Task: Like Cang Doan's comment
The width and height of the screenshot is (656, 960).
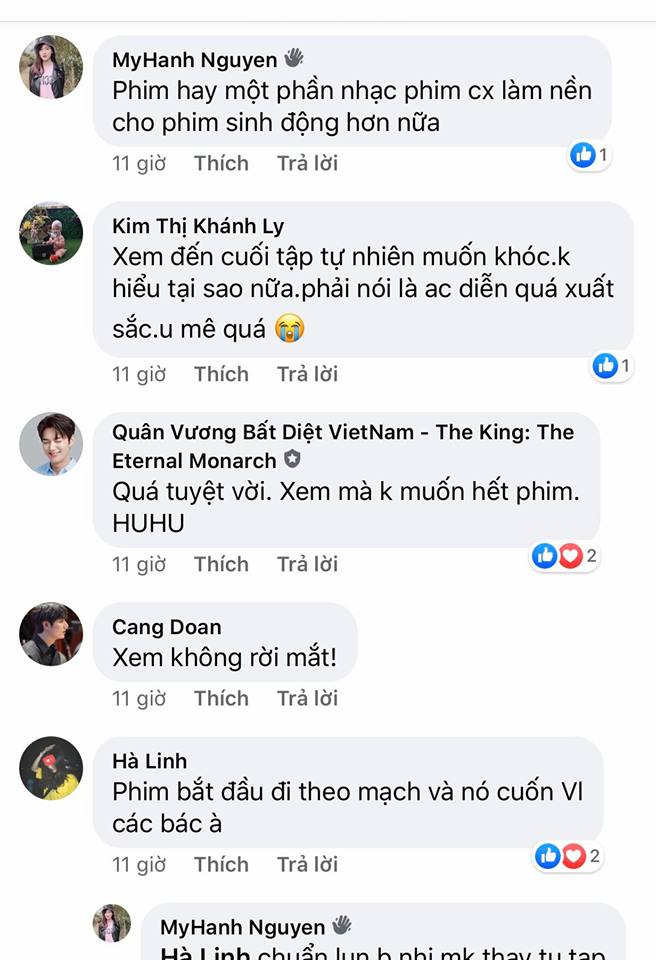Action: (221, 698)
